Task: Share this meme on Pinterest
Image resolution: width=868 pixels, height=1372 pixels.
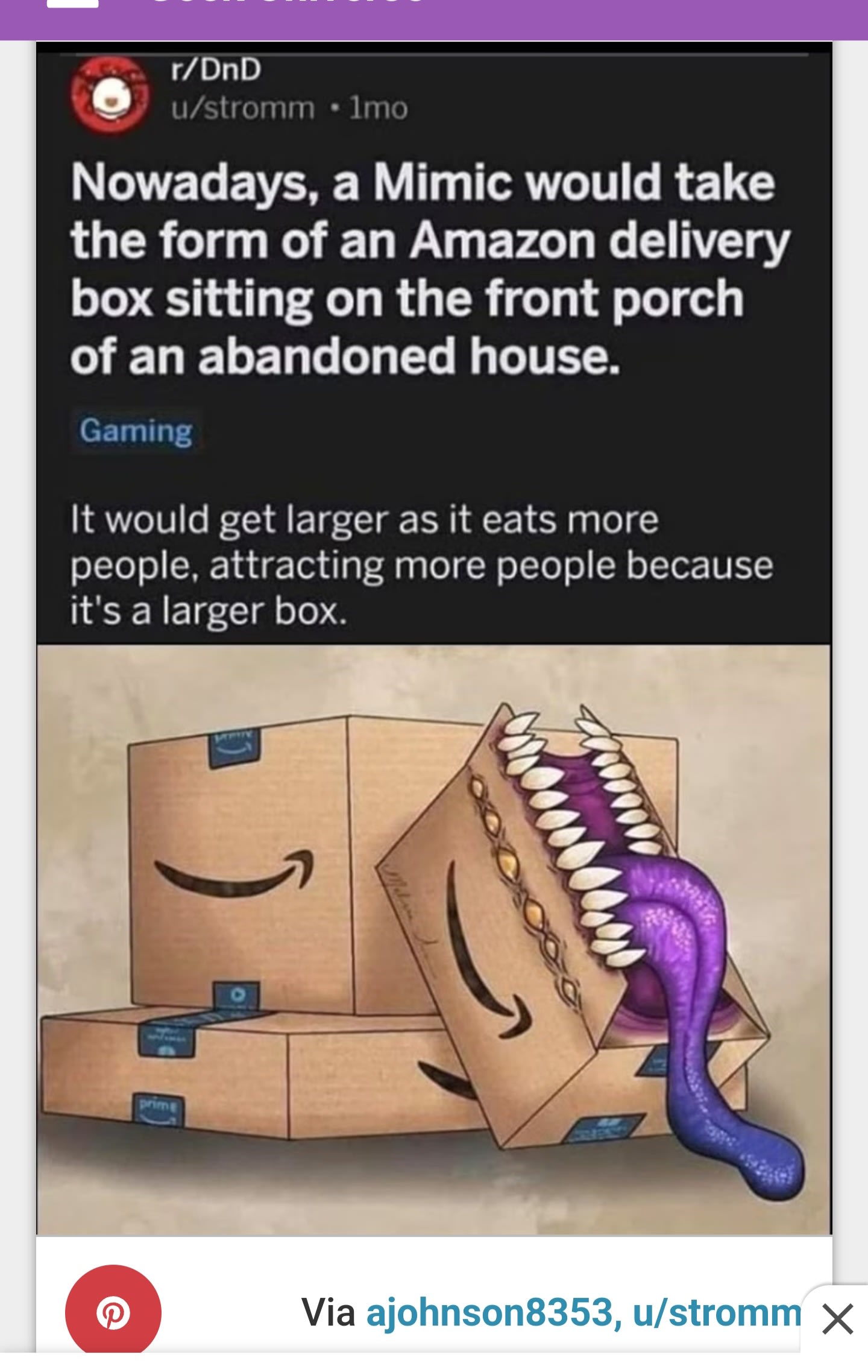Action: pyautogui.click(x=113, y=1312)
